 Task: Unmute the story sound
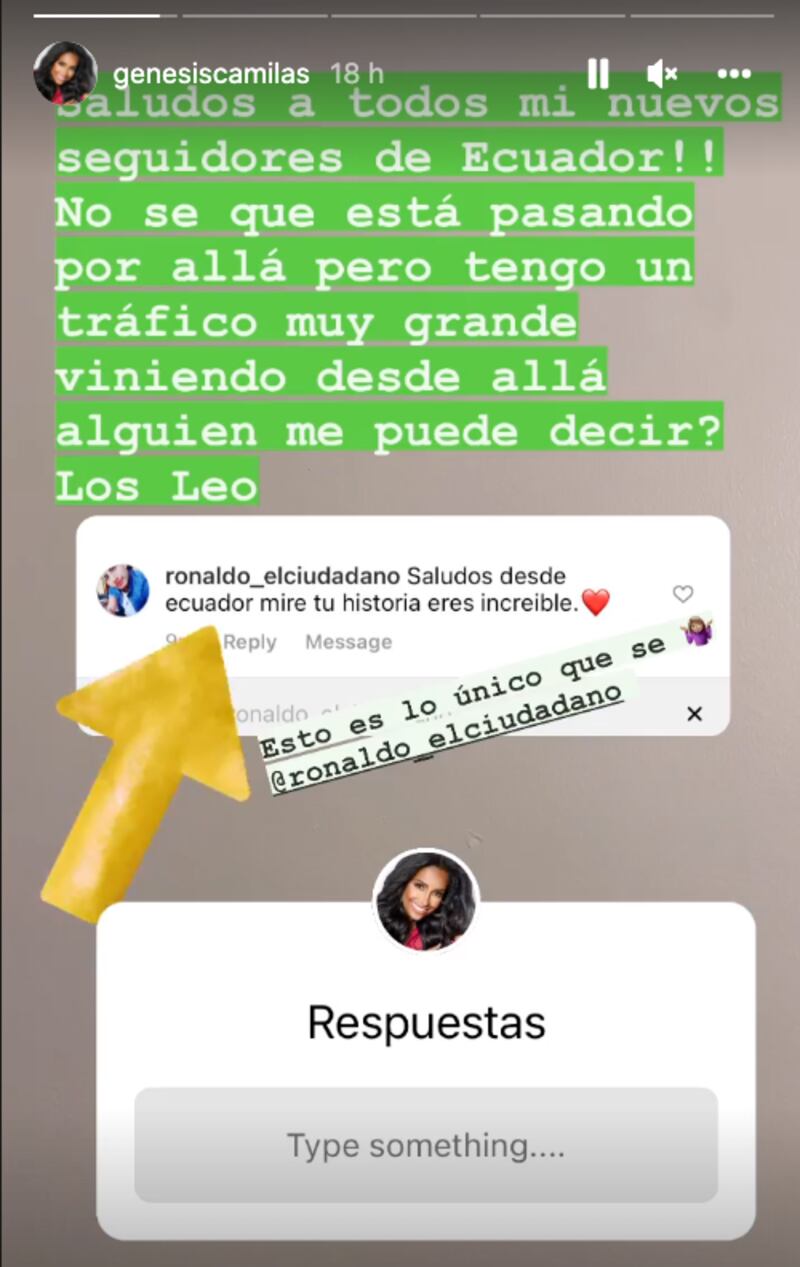(662, 74)
